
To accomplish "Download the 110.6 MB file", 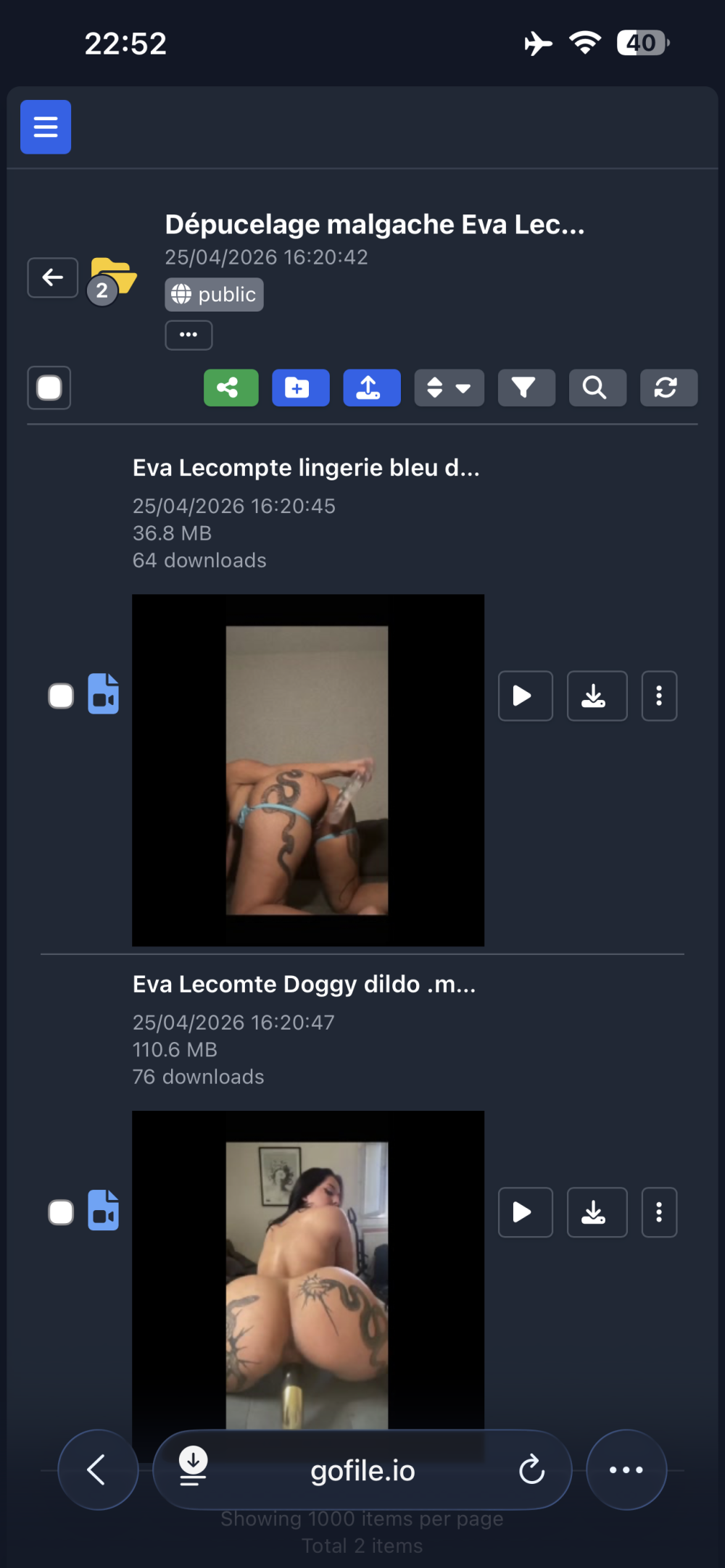I will pos(596,1212).
